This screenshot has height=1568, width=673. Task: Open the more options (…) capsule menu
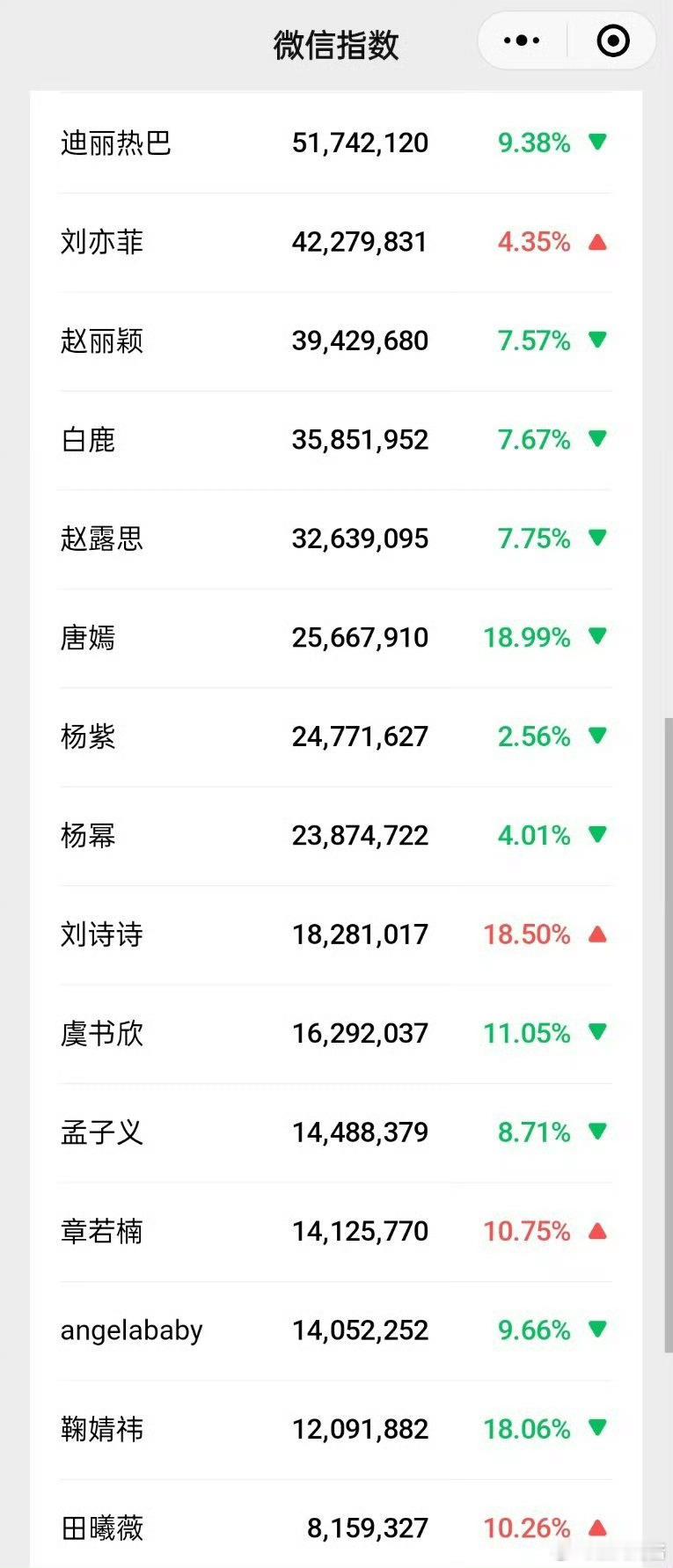coord(521,40)
